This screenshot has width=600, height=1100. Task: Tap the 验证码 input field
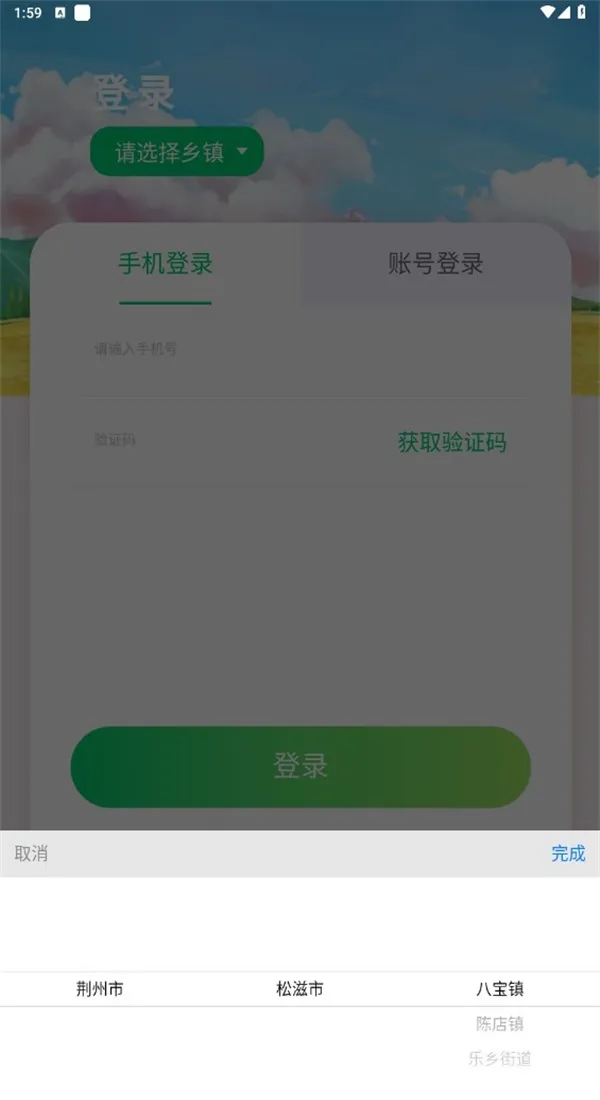pos(230,440)
